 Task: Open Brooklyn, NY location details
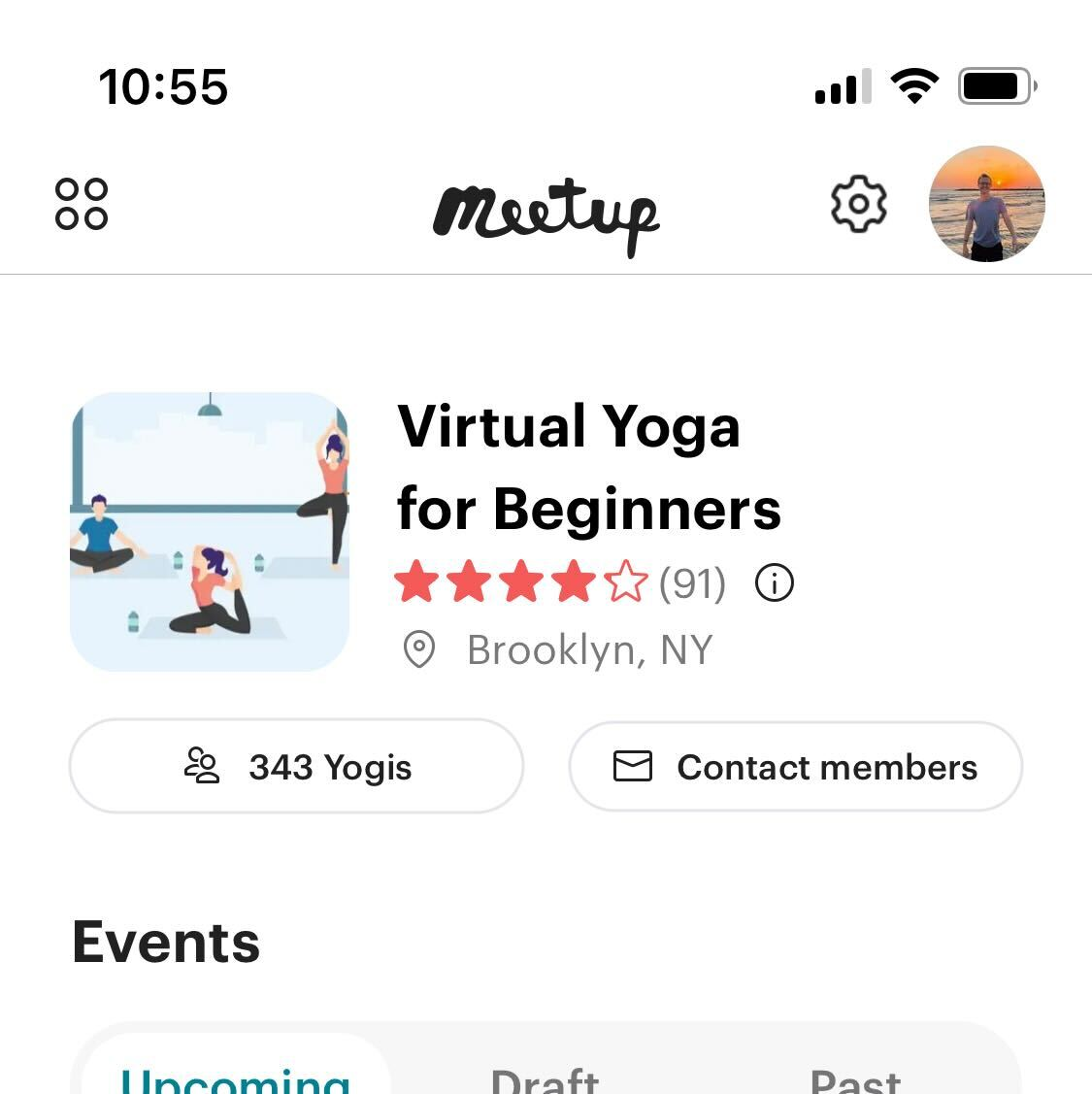point(589,650)
